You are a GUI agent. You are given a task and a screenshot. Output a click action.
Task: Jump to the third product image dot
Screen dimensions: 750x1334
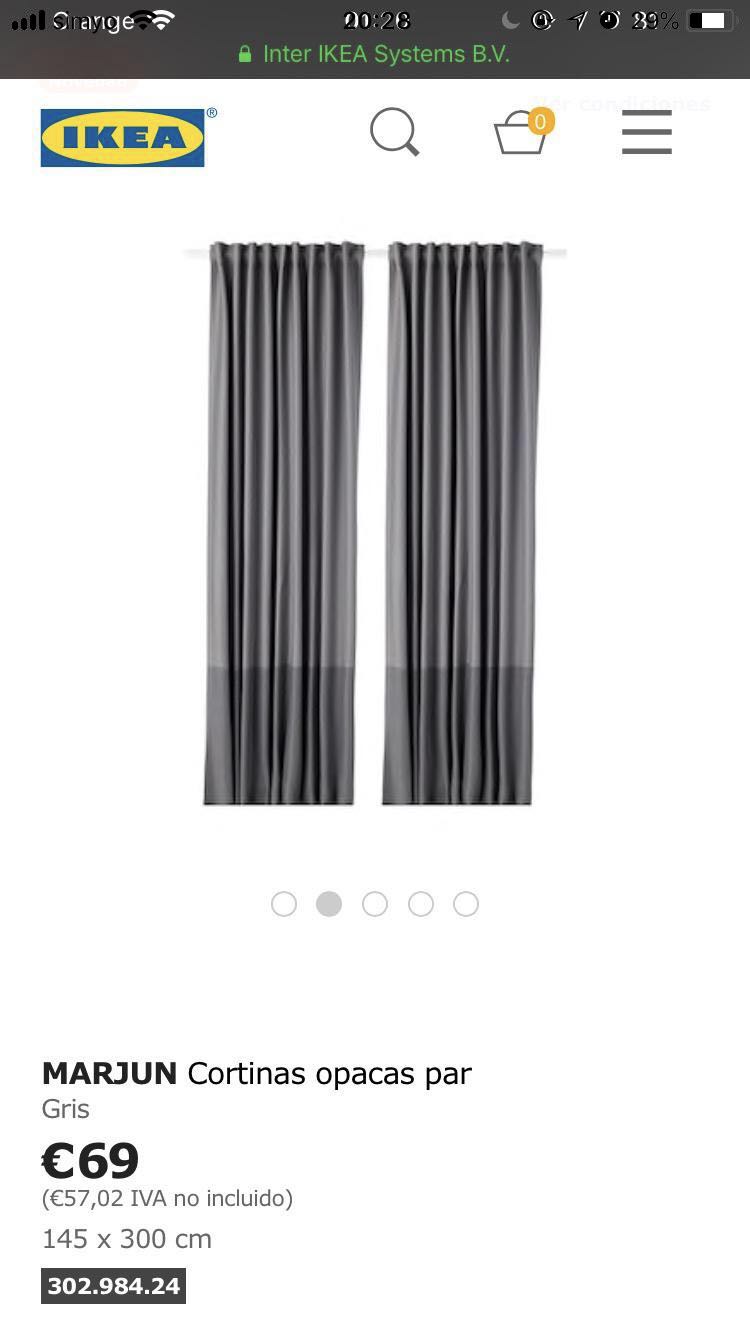(x=375, y=904)
